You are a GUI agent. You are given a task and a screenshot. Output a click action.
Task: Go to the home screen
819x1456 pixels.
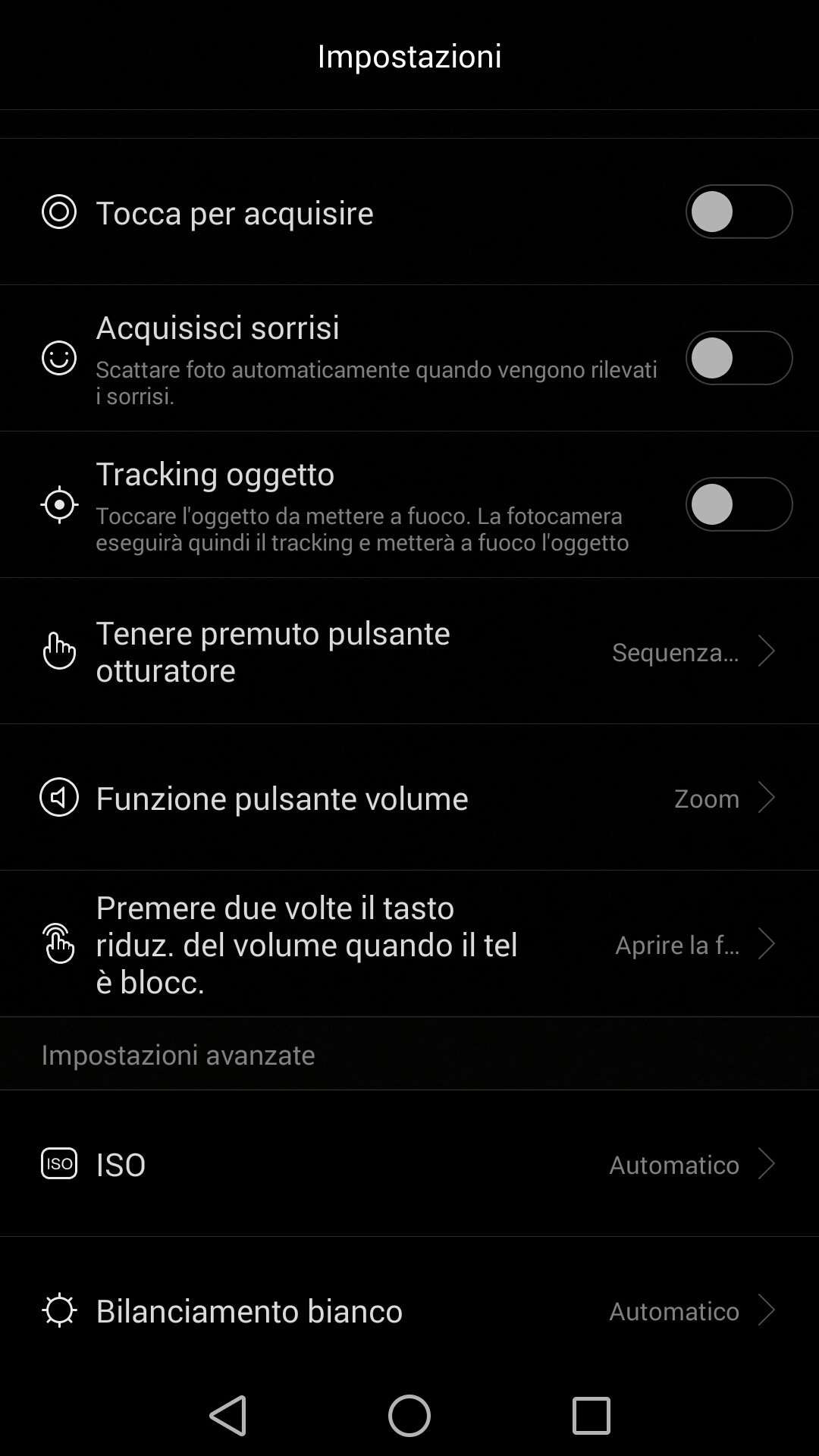pyautogui.click(x=409, y=1416)
